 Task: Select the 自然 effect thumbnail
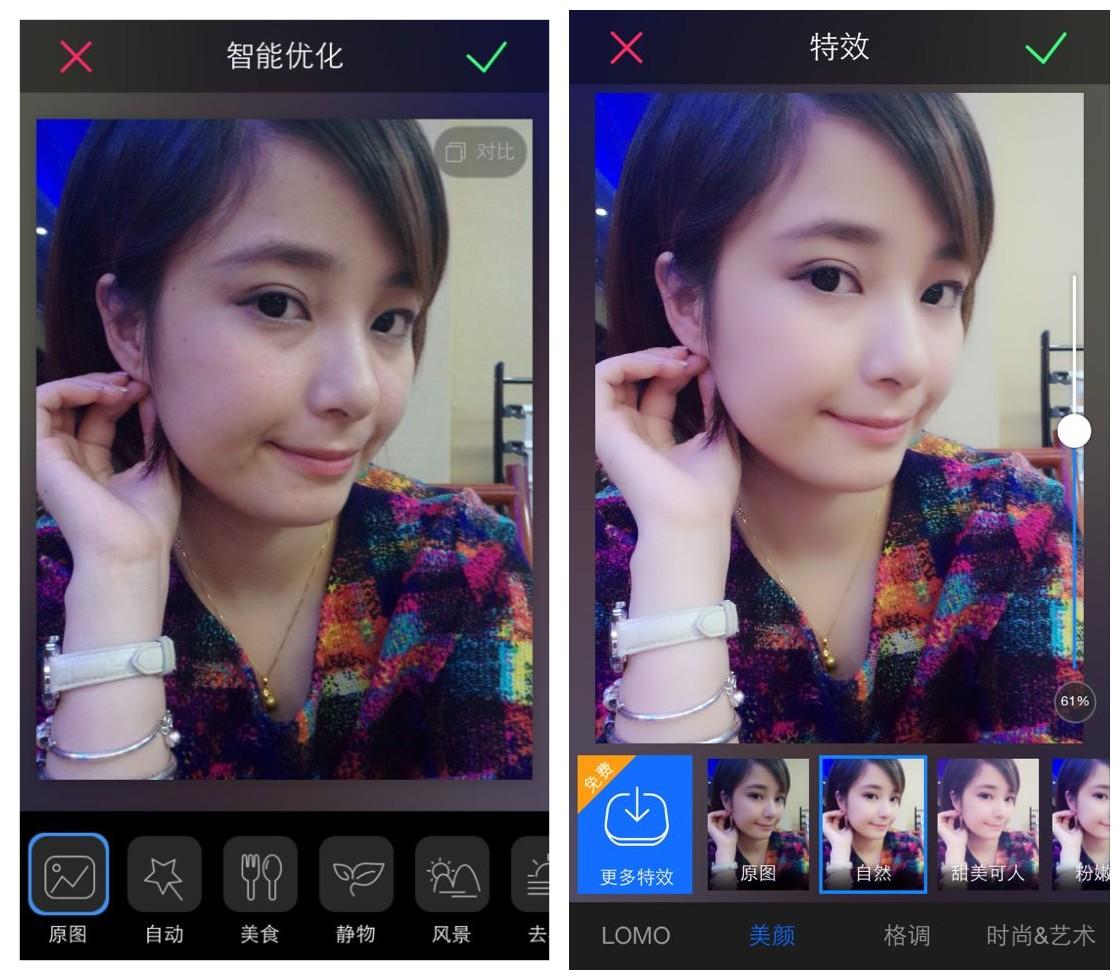coord(873,824)
